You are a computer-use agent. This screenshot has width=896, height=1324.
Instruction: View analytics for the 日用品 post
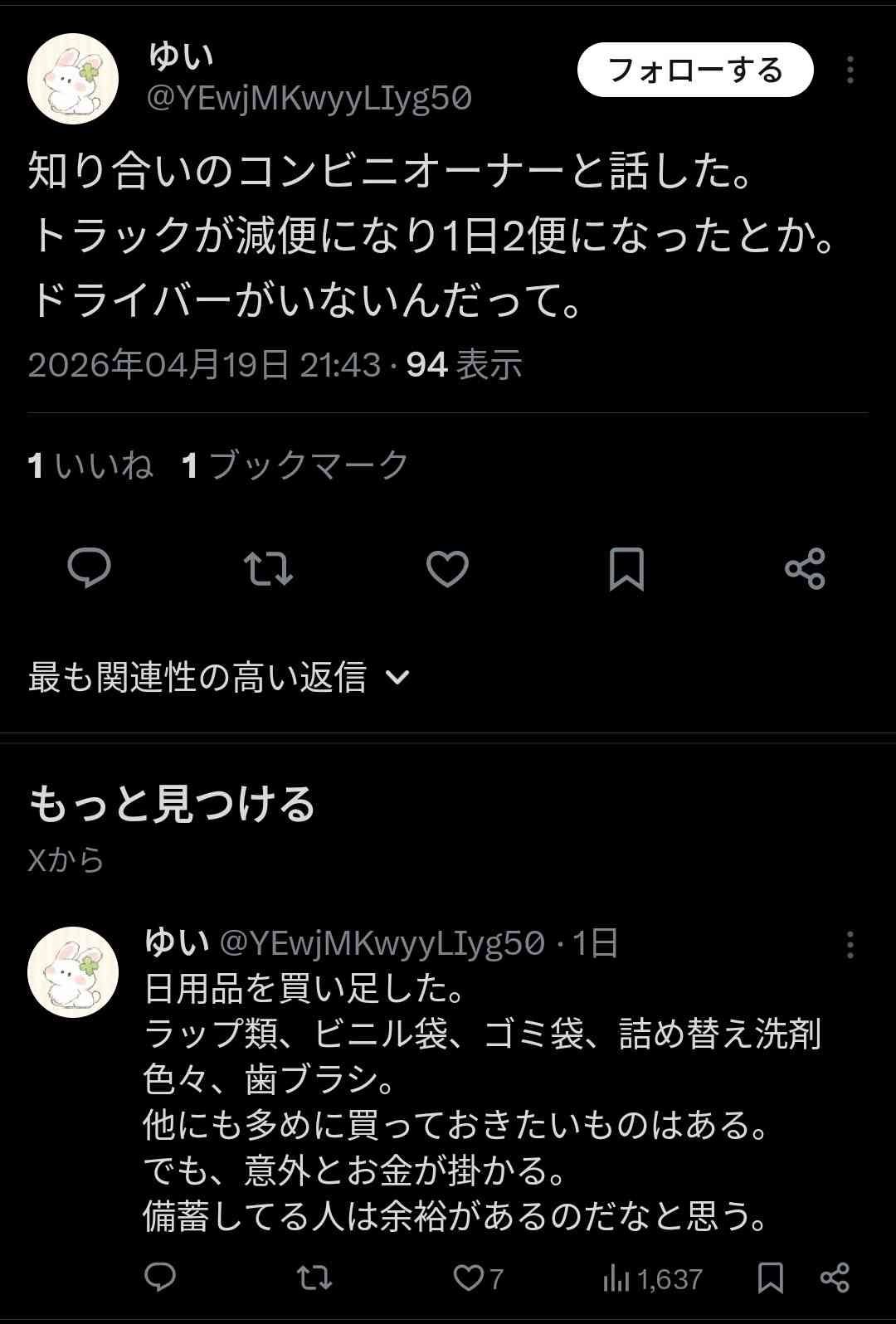(653, 1278)
